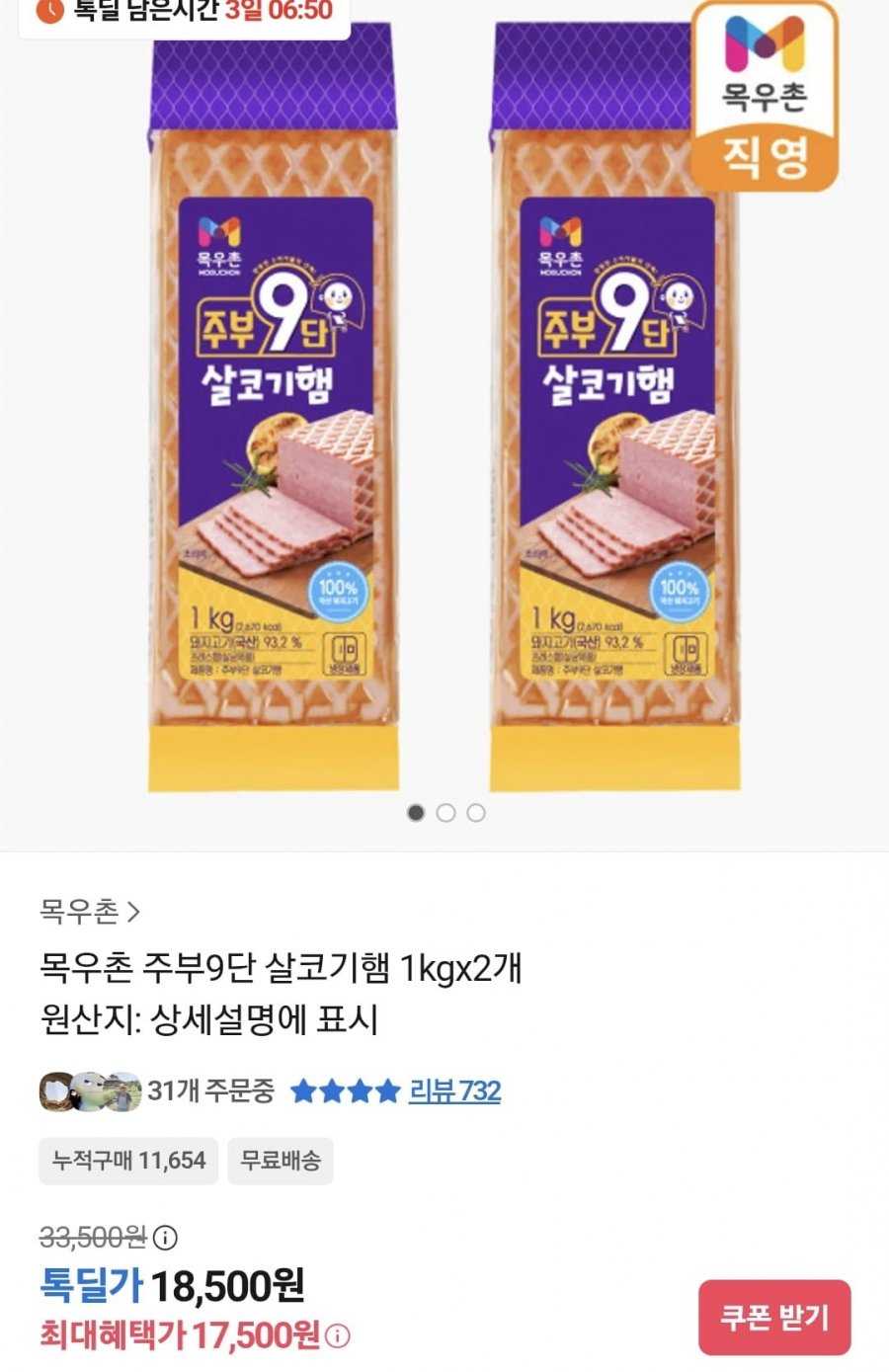
Task: Jump to the third product image dot
Action: 476,813
